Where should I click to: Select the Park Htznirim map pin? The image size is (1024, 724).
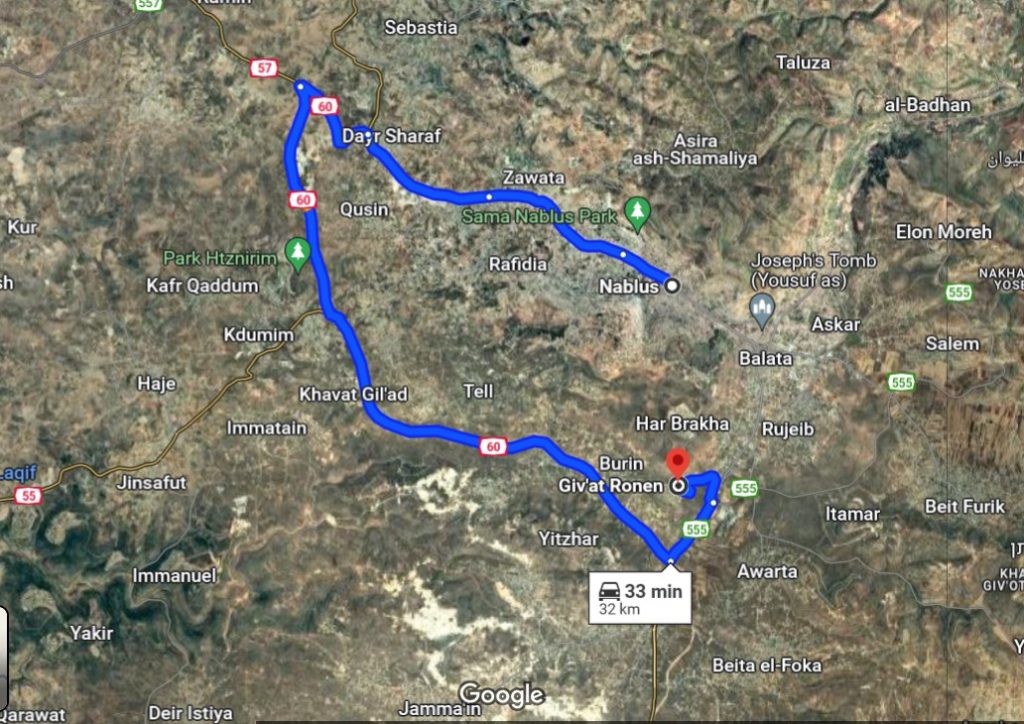pos(297,252)
